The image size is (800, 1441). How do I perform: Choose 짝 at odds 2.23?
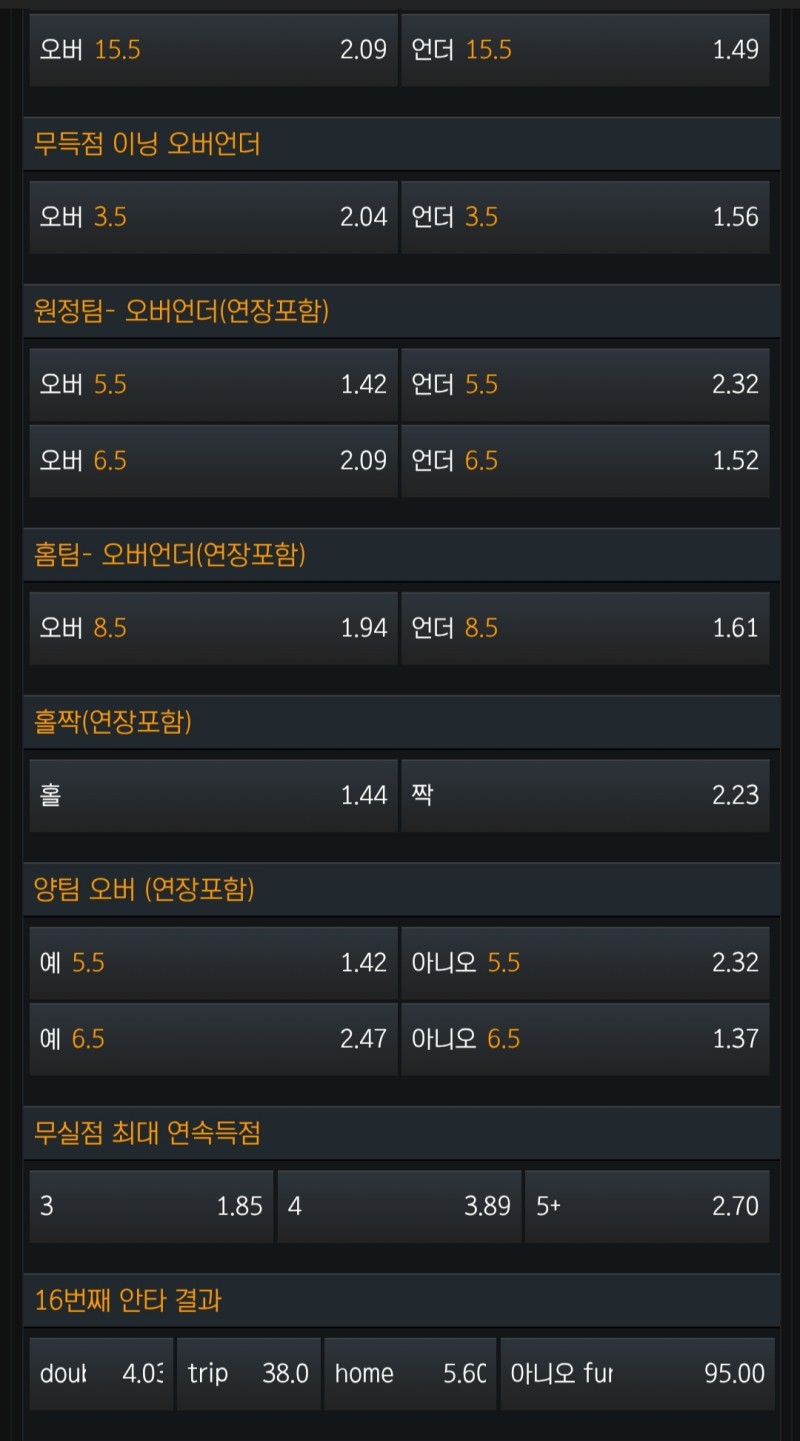(x=585, y=796)
